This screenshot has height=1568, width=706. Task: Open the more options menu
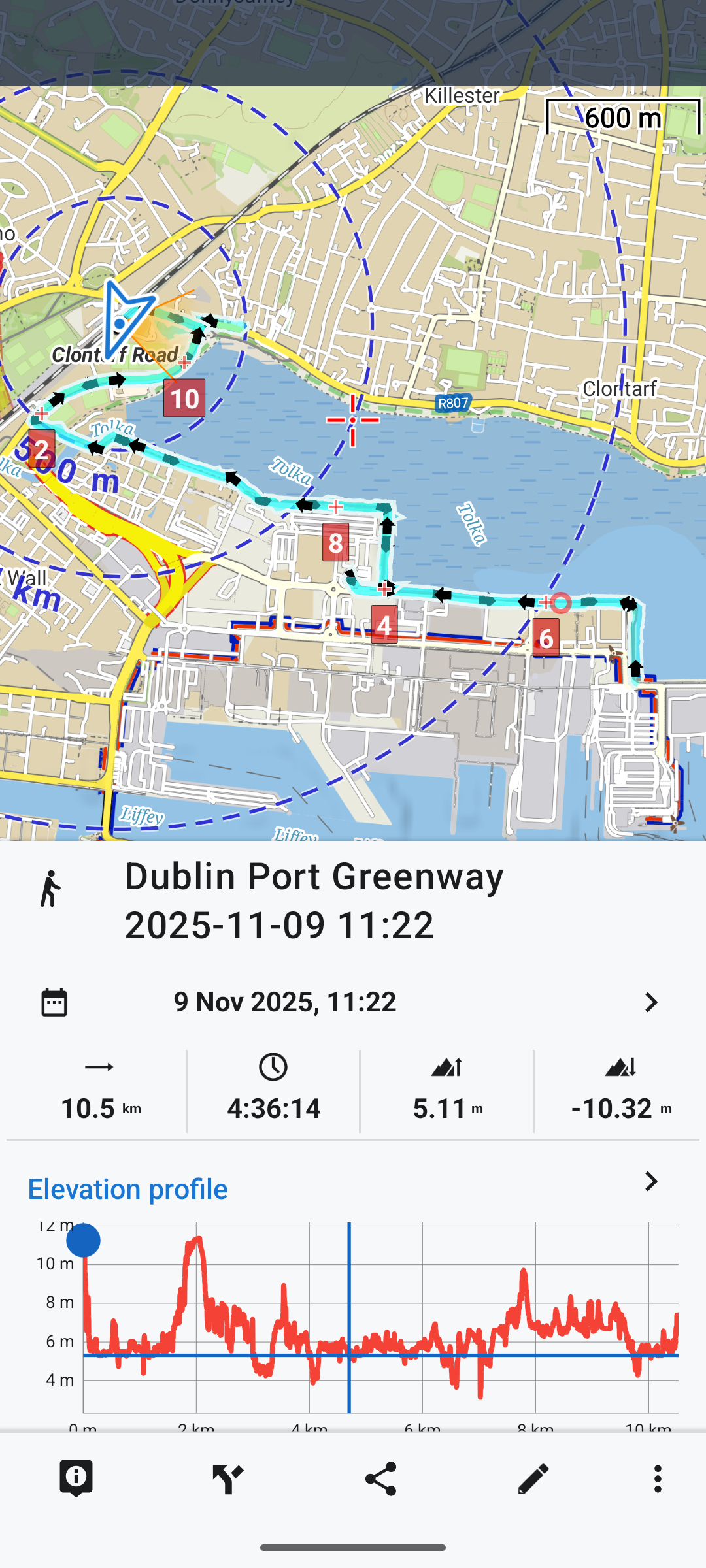(x=658, y=1478)
